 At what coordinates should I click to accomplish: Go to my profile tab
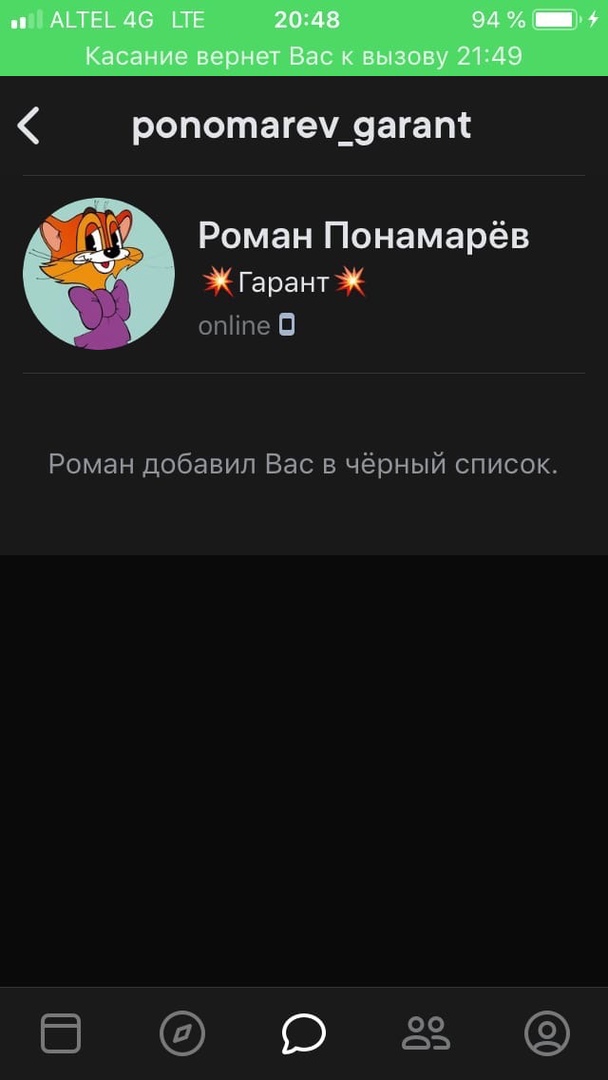[546, 1033]
